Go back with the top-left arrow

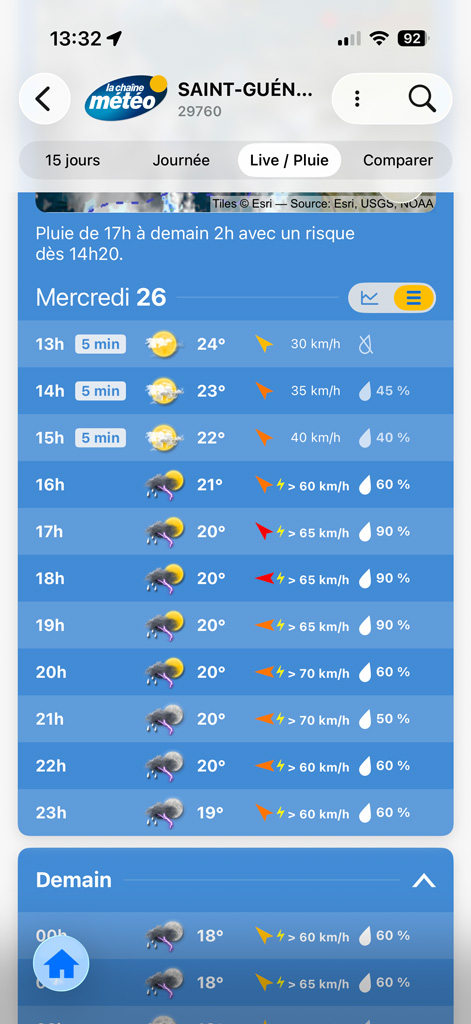pyautogui.click(x=44, y=99)
